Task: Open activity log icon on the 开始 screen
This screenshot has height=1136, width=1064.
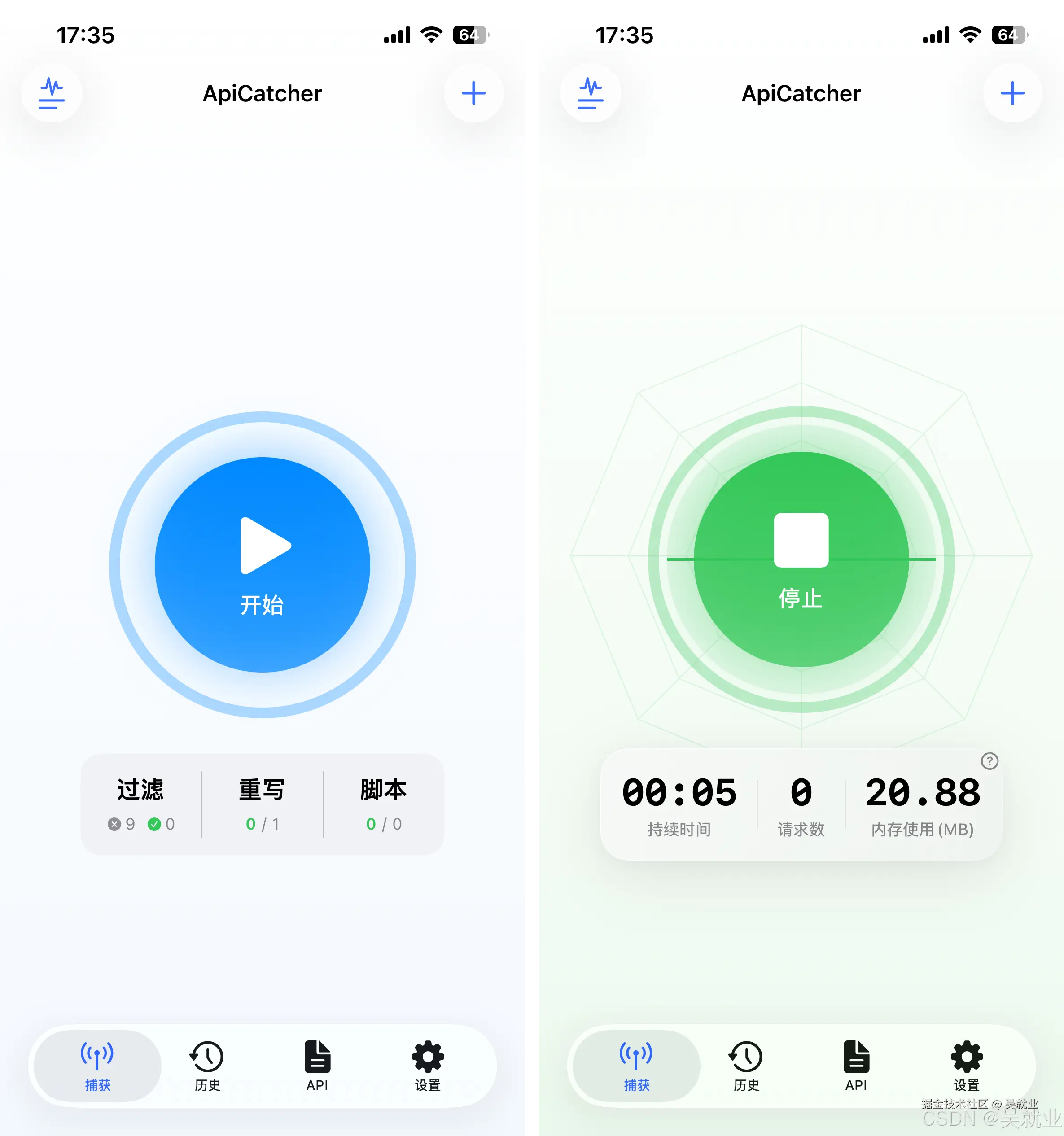Action: coord(52,93)
